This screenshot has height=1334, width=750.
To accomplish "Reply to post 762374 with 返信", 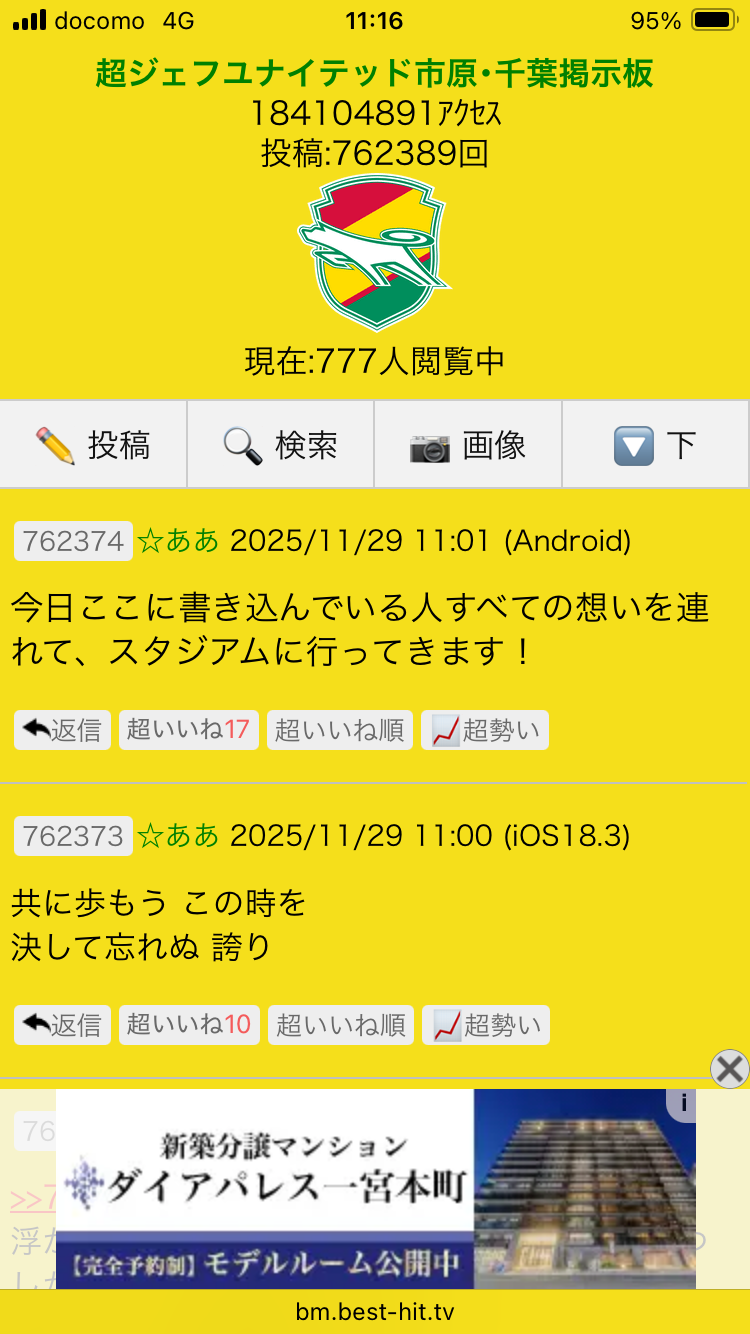I will 62,730.
